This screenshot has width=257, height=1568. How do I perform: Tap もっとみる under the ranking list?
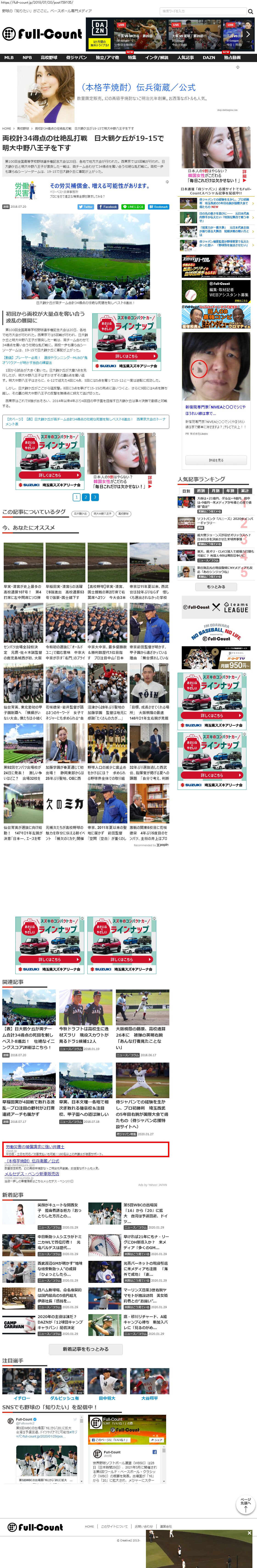pyautogui.click(x=216, y=587)
